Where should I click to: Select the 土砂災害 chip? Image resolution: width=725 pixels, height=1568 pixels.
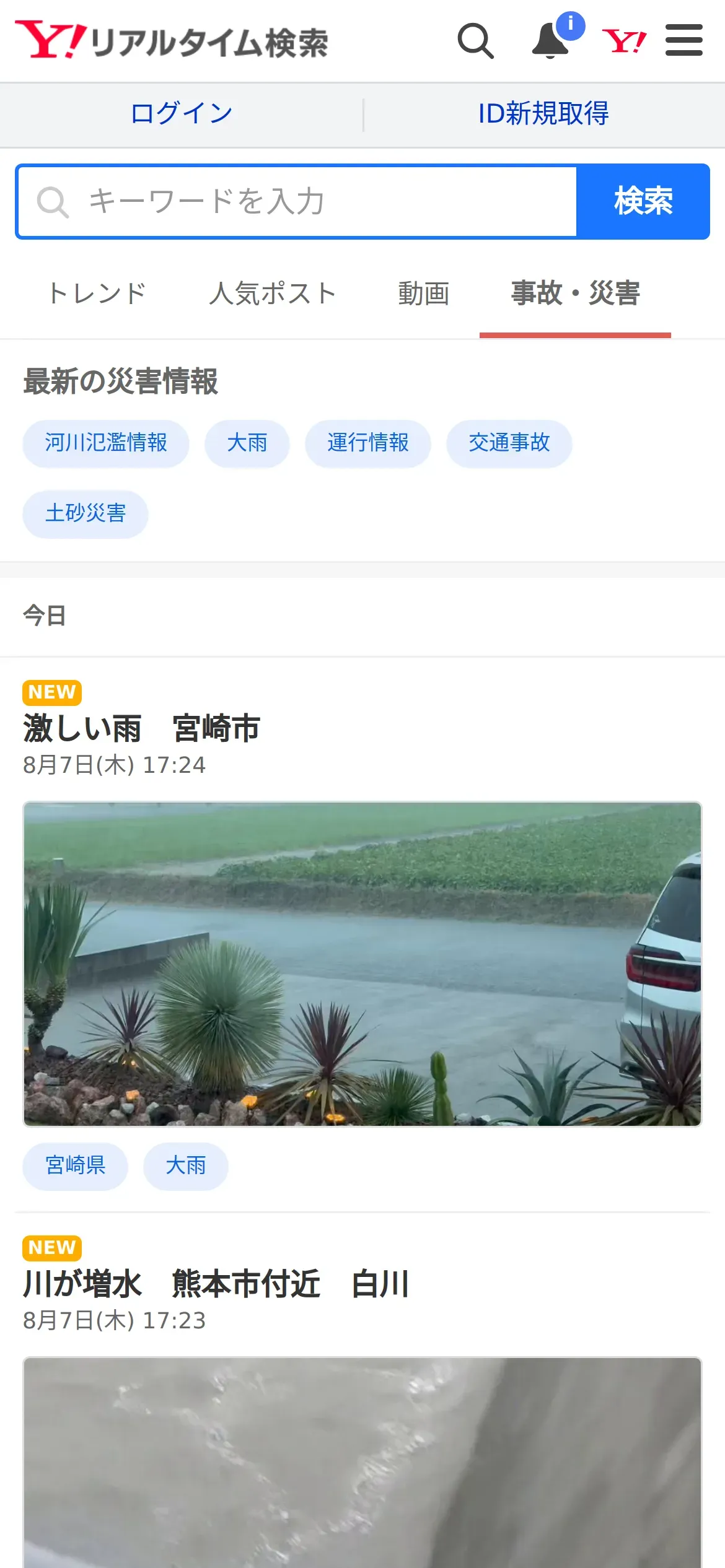pos(86,514)
